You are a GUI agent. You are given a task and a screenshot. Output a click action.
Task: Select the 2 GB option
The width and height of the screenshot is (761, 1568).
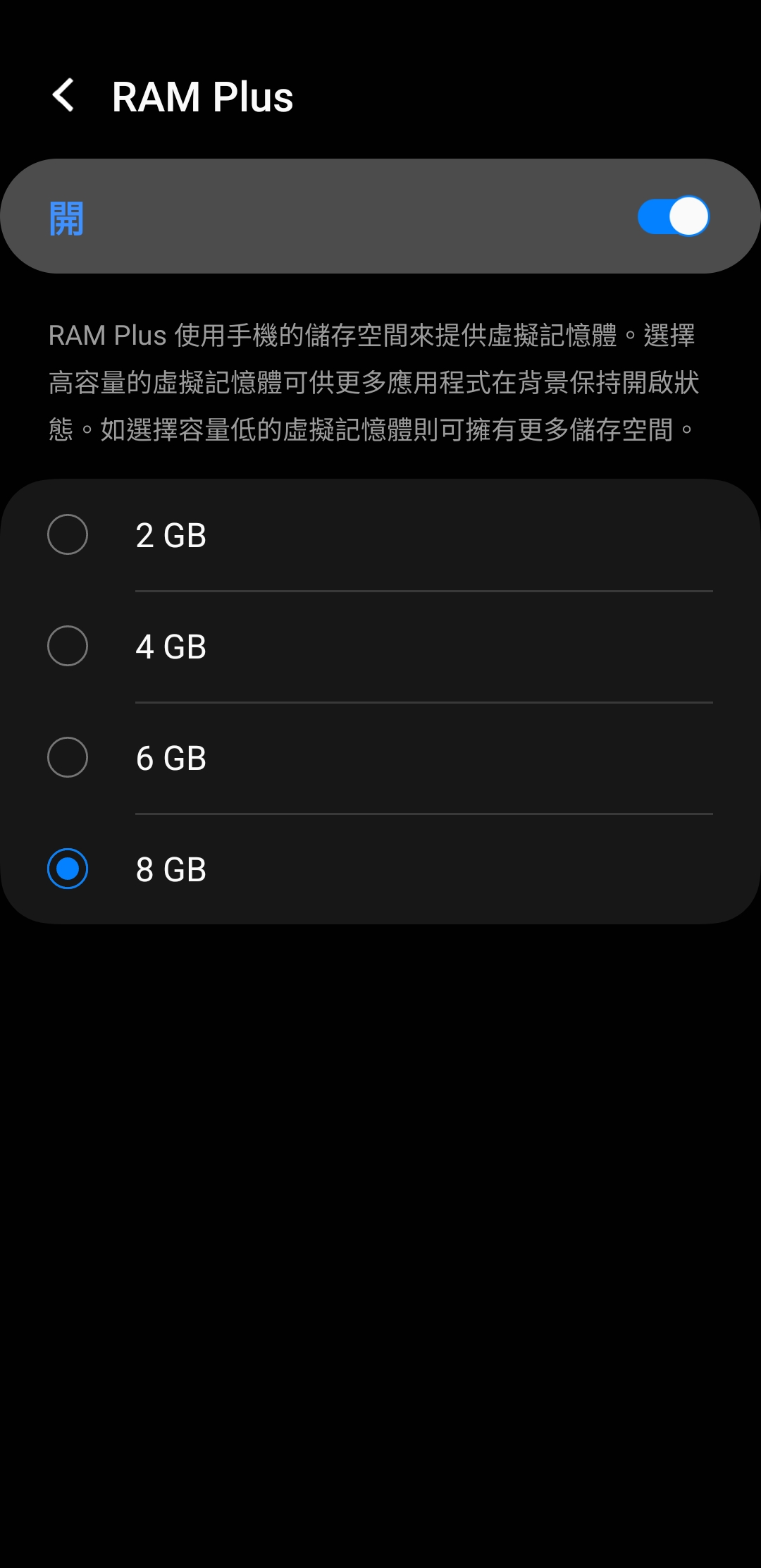[x=68, y=534]
